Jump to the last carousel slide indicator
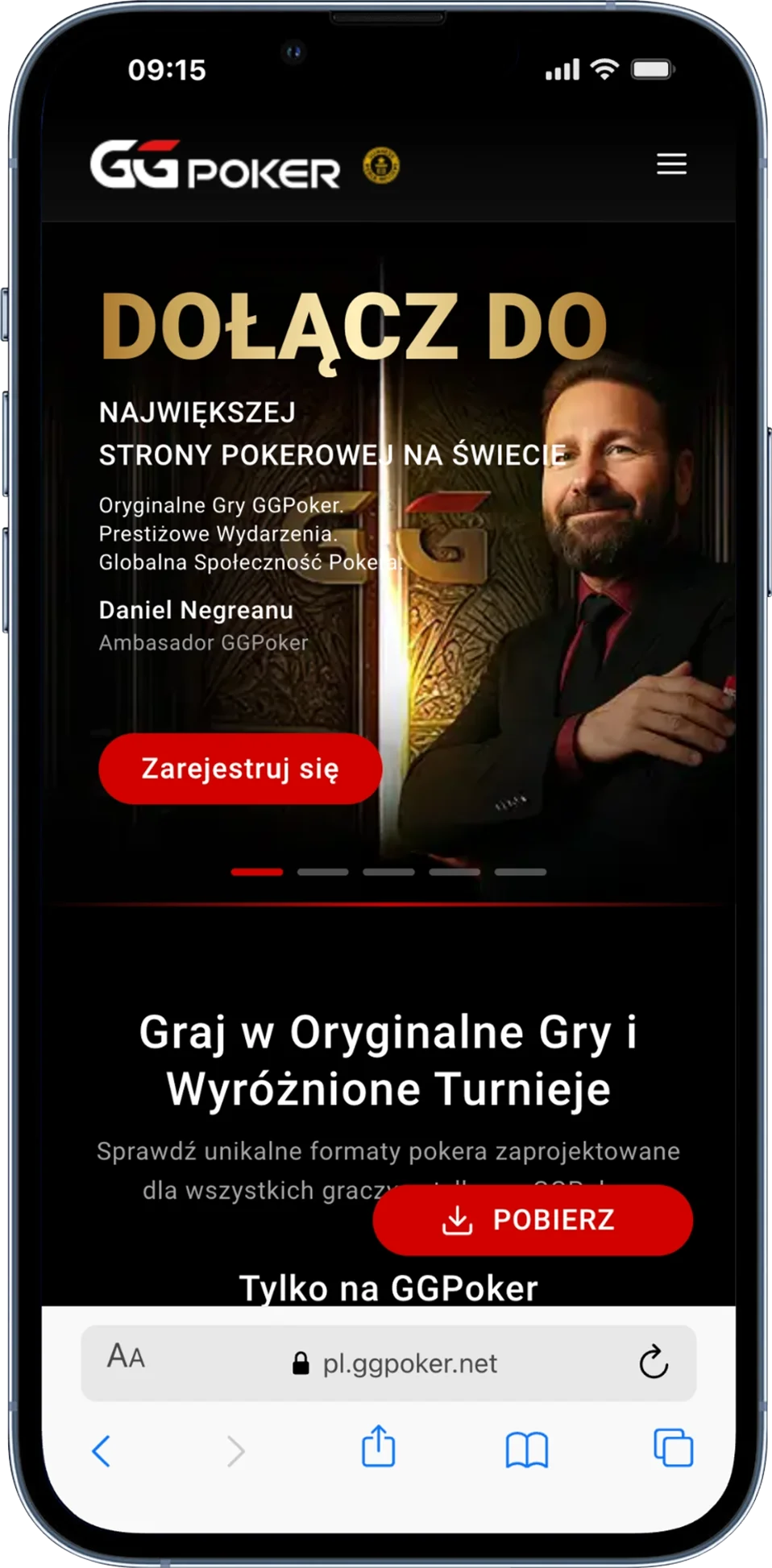Viewport: 772px width, 1568px height. point(520,872)
